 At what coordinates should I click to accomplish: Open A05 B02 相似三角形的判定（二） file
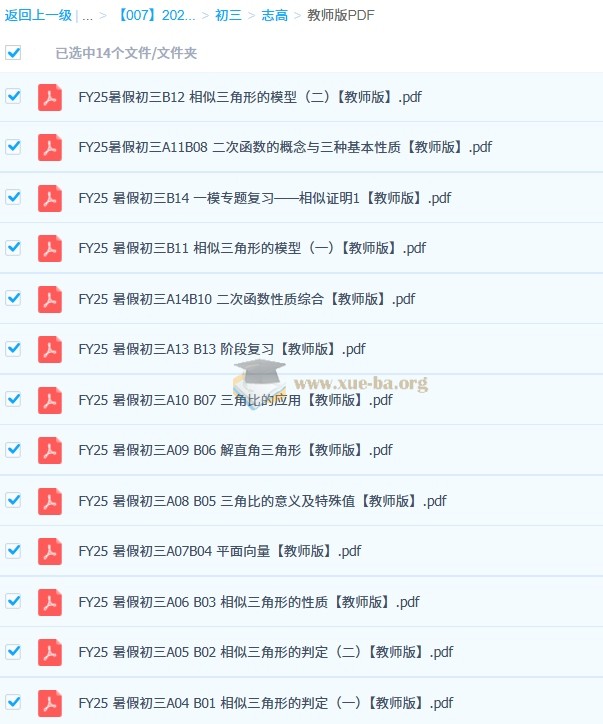(x=265, y=652)
